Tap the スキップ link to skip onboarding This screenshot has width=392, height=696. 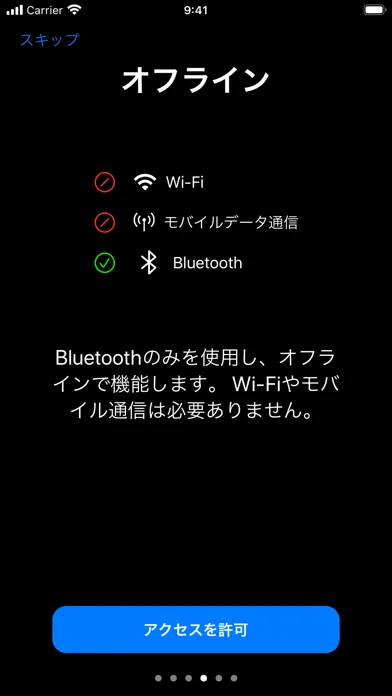point(50,40)
